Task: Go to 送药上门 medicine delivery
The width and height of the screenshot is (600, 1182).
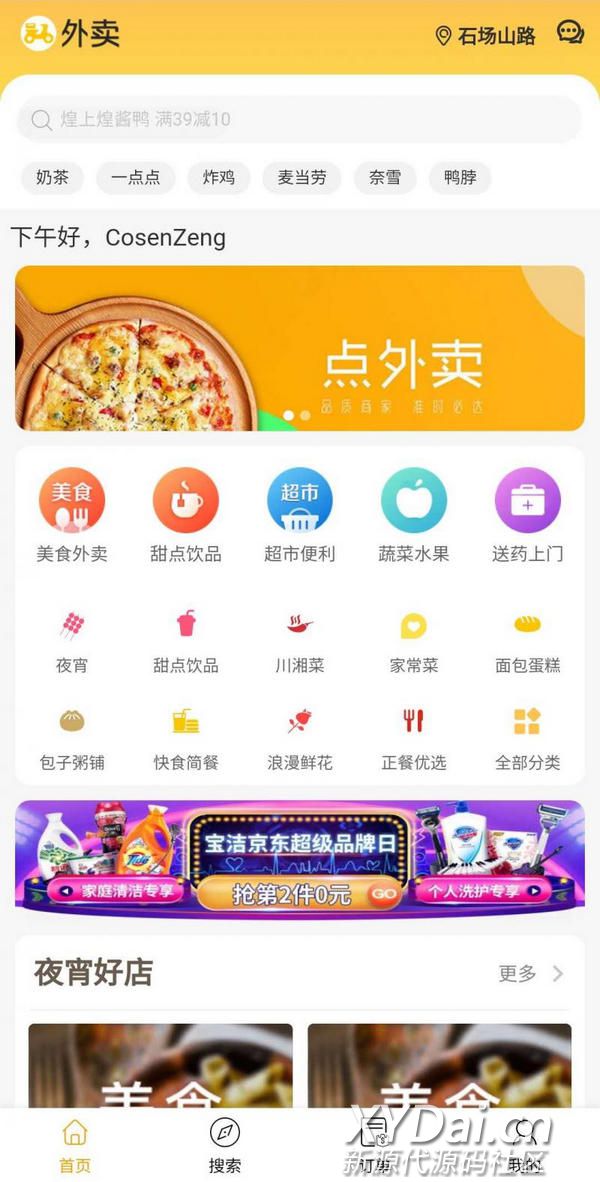Action: pos(527,517)
